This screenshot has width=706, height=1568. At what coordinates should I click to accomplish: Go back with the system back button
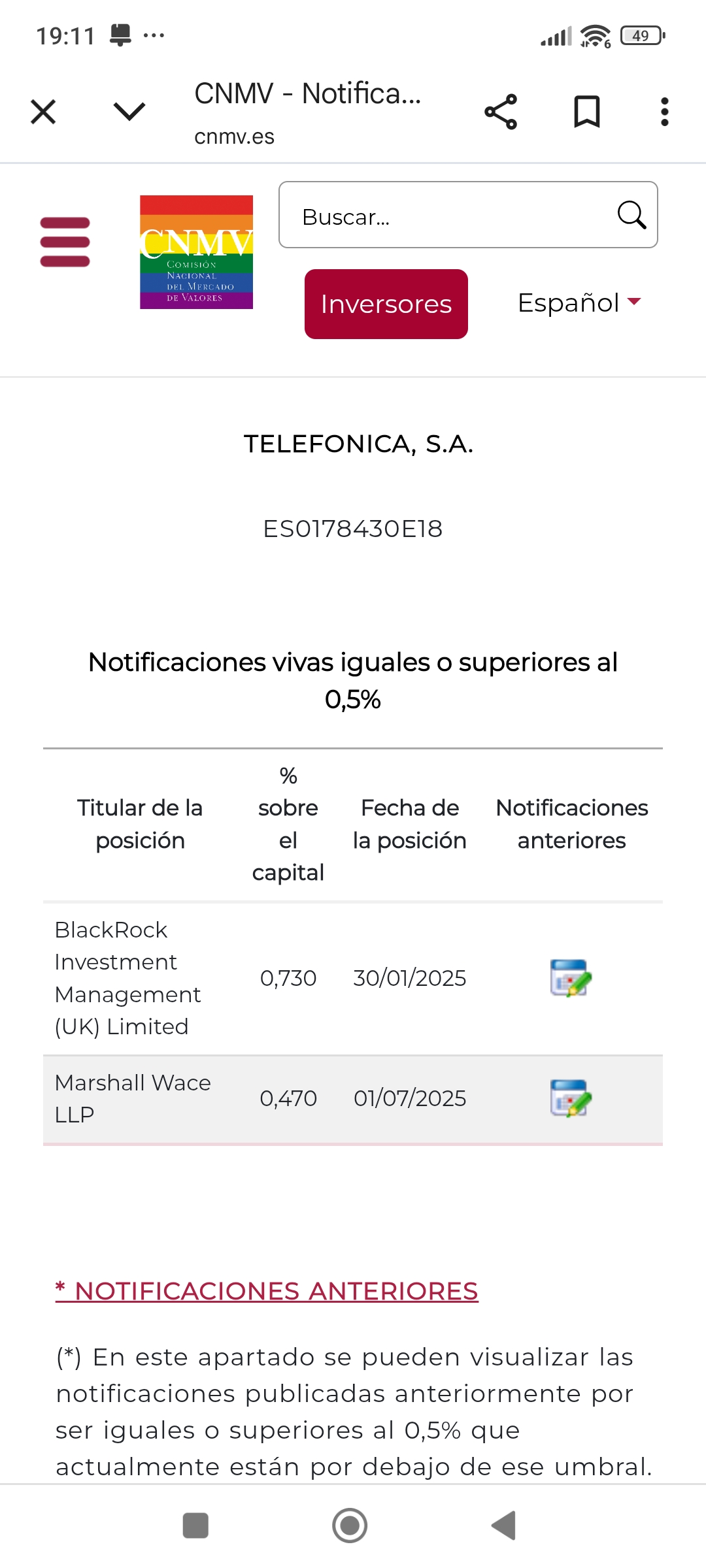pyautogui.click(x=504, y=1526)
